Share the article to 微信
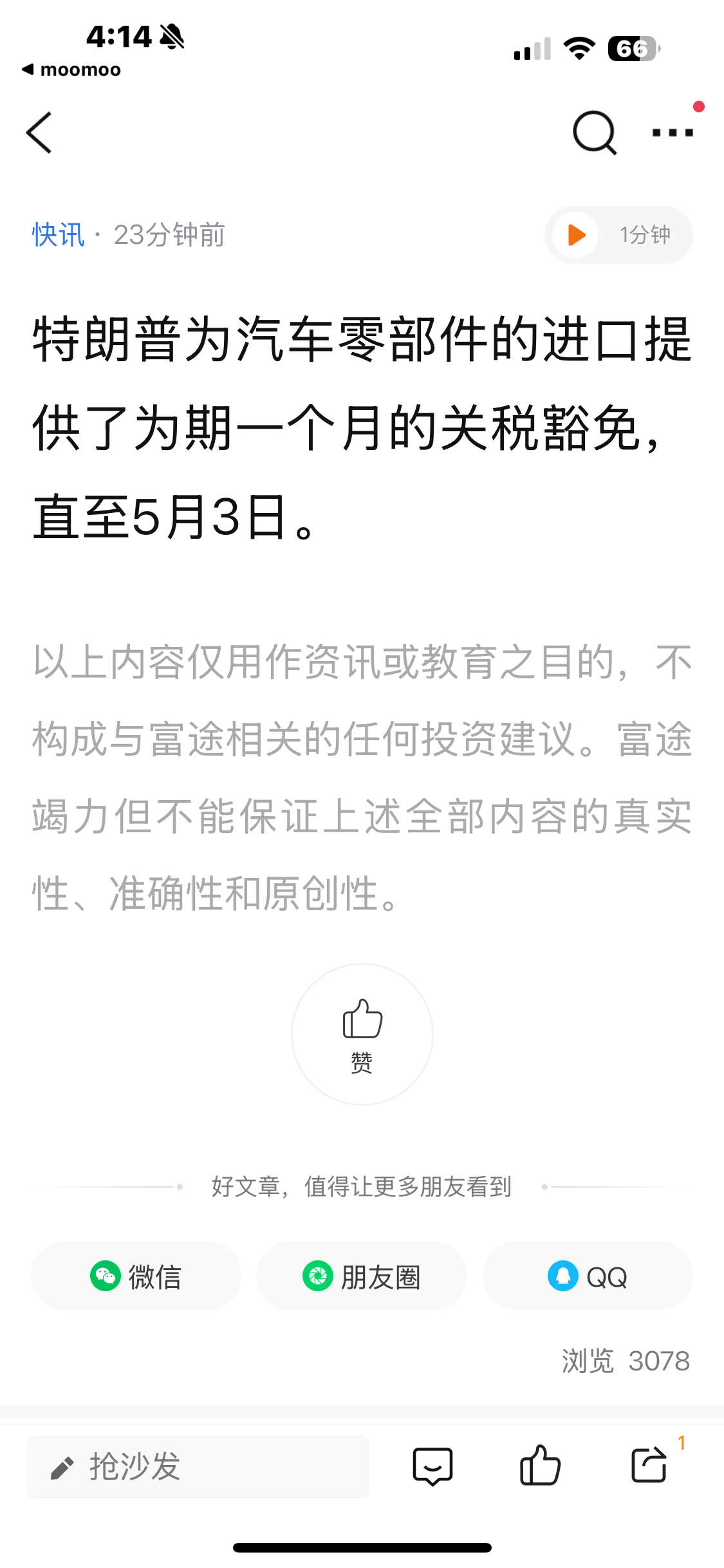The image size is (724, 1568). [136, 1276]
